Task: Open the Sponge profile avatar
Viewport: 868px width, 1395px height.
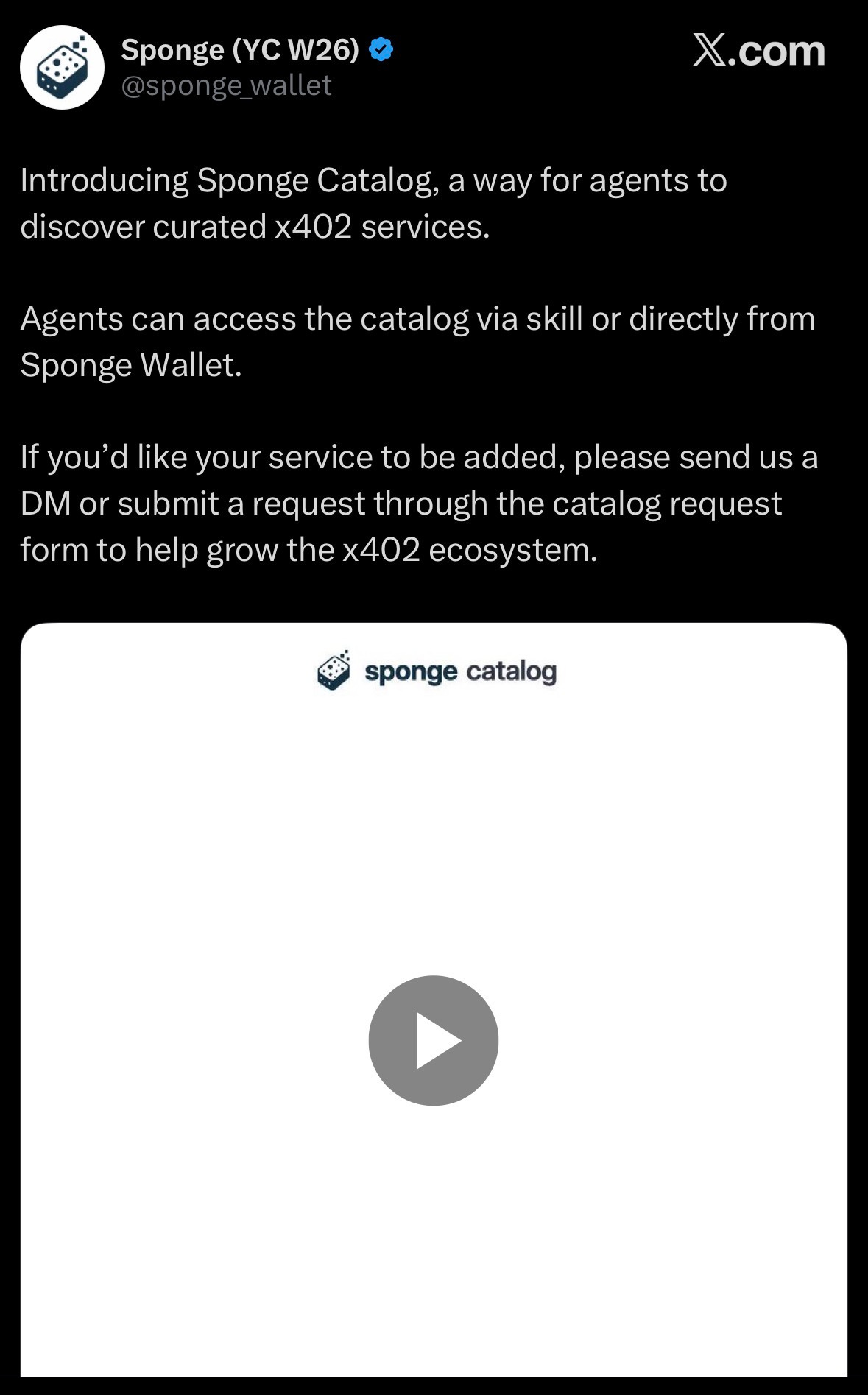Action: pyautogui.click(x=62, y=67)
